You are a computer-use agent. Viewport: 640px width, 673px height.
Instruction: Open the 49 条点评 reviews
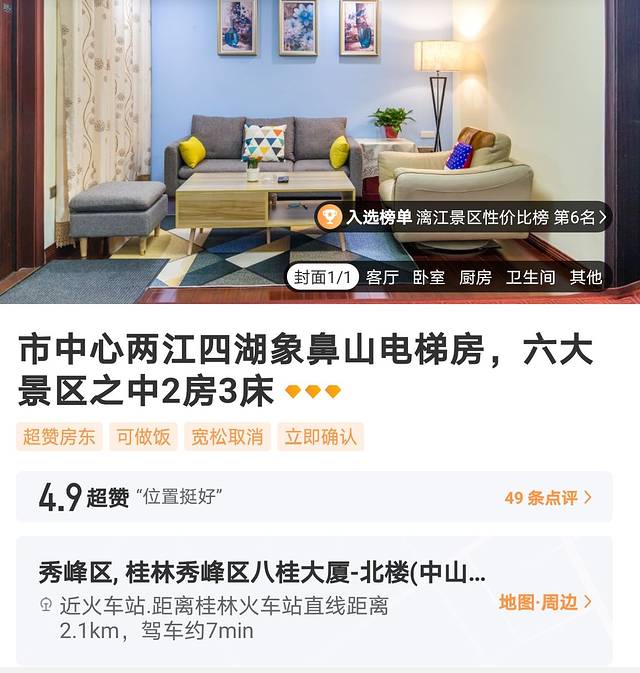coord(547,497)
